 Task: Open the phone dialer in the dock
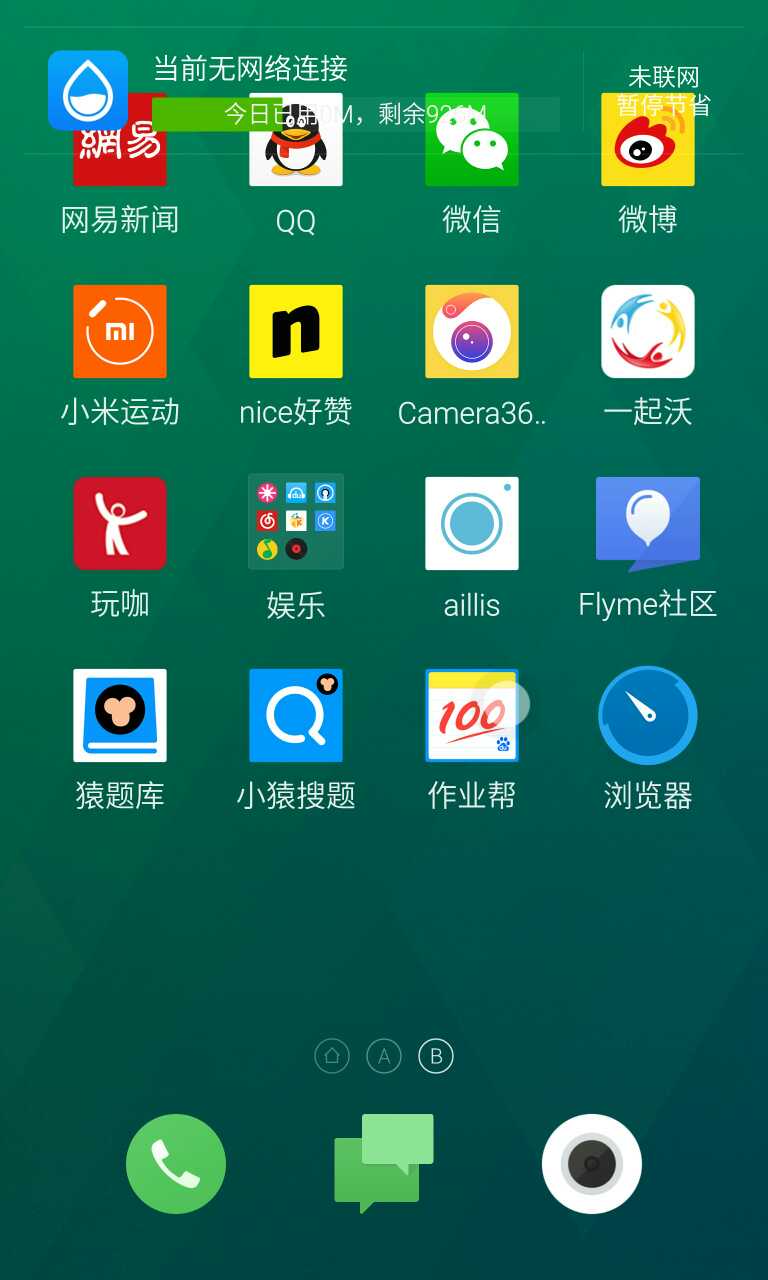tap(176, 1164)
